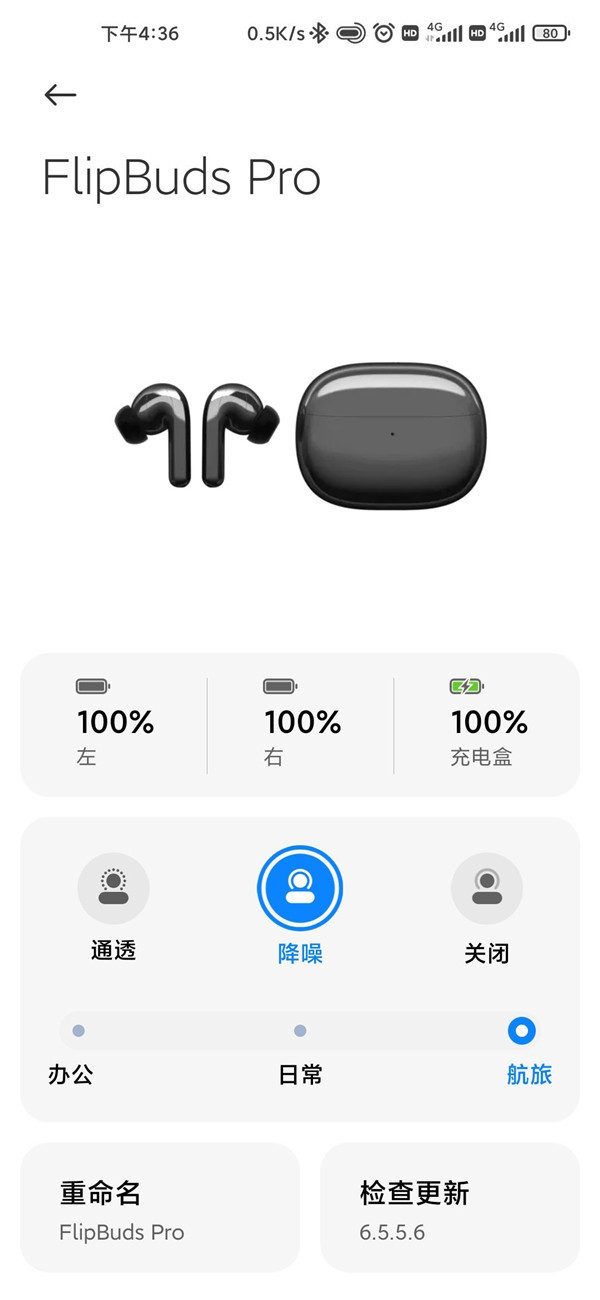This screenshot has width=600, height=1300.
Task: Switch to 通透 transparency mode
Action: pyautogui.click(x=113, y=888)
